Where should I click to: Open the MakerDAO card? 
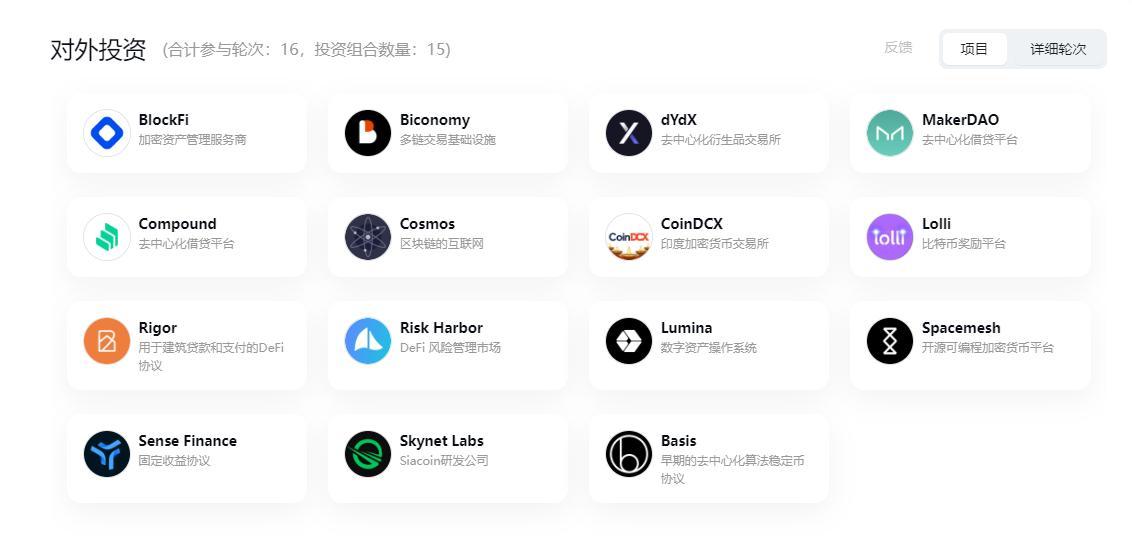click(969, 133)
